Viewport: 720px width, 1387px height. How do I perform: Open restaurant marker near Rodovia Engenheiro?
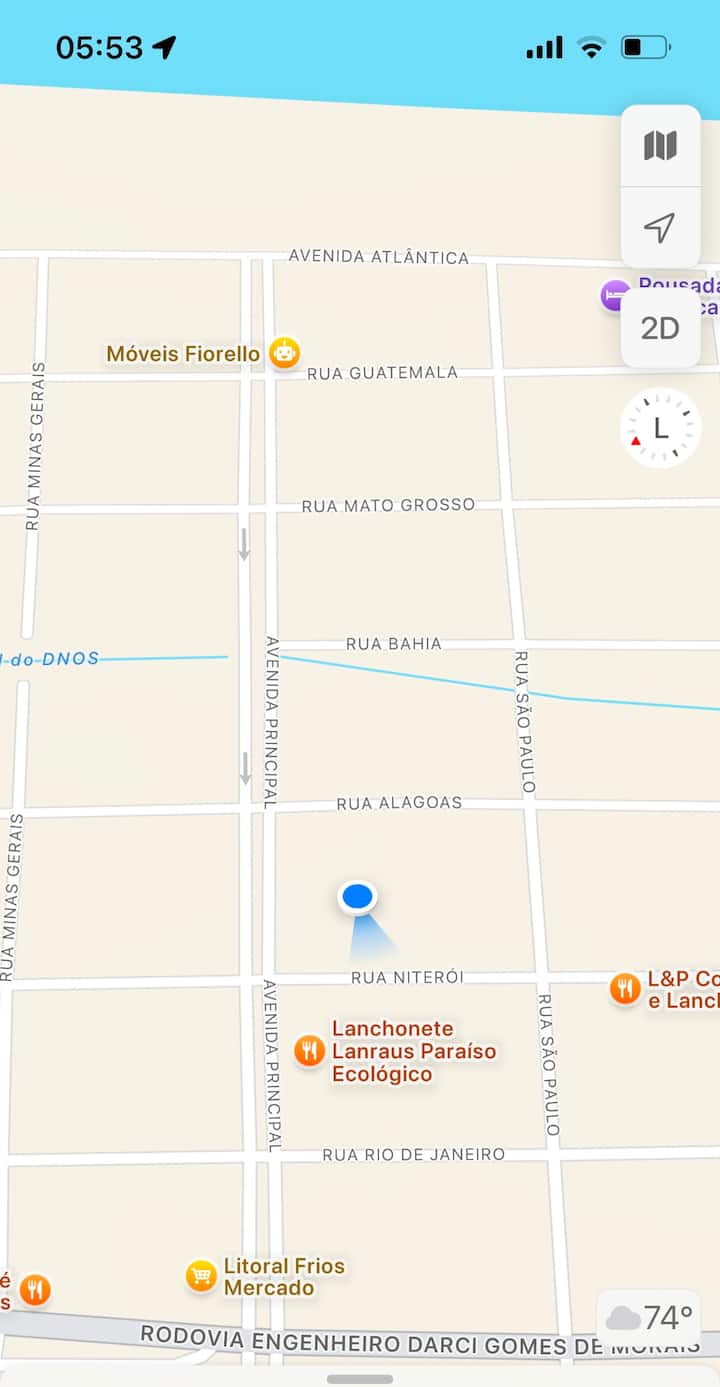(35, 1289)
